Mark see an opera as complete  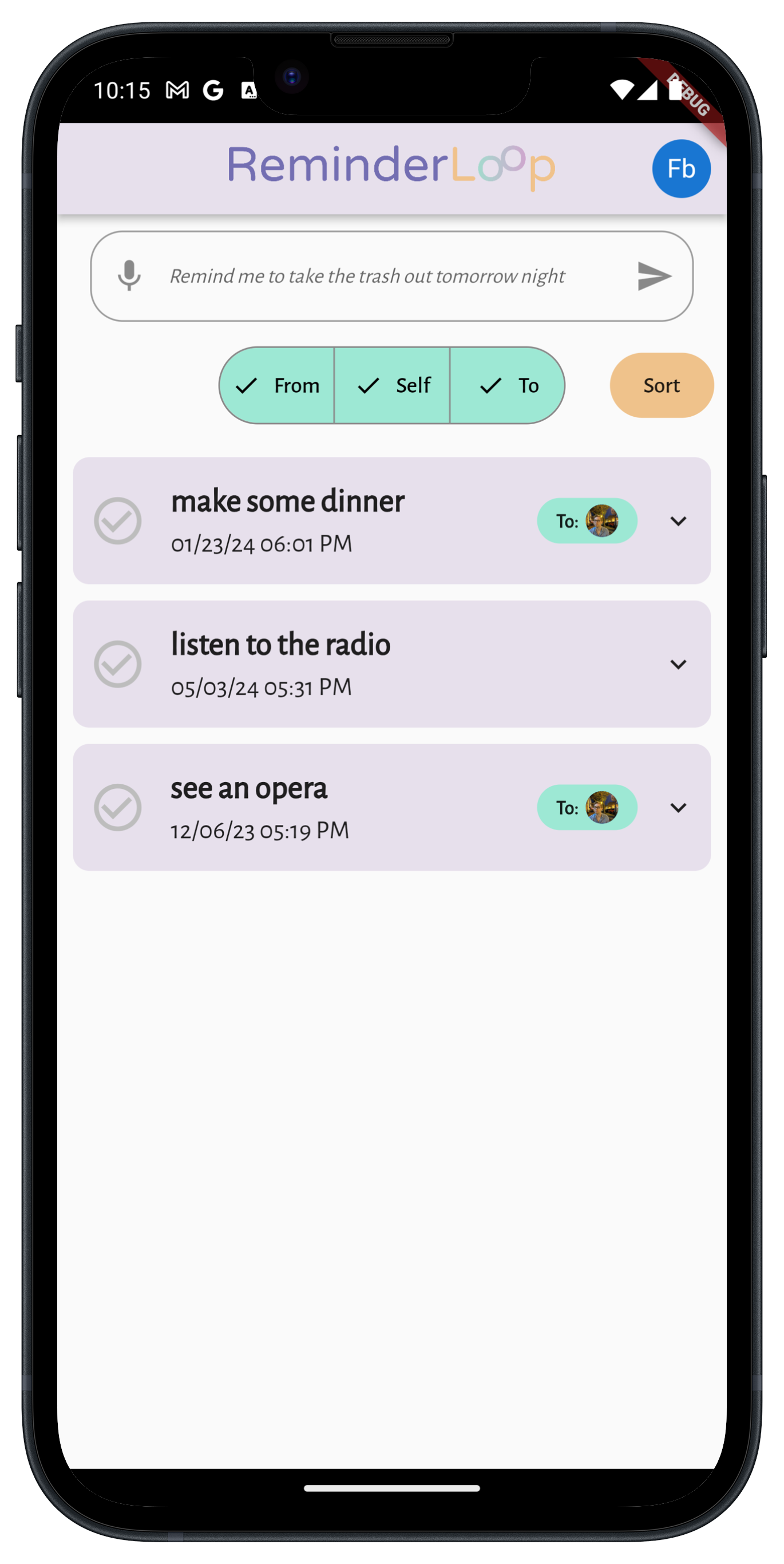(x=118, y=808)
